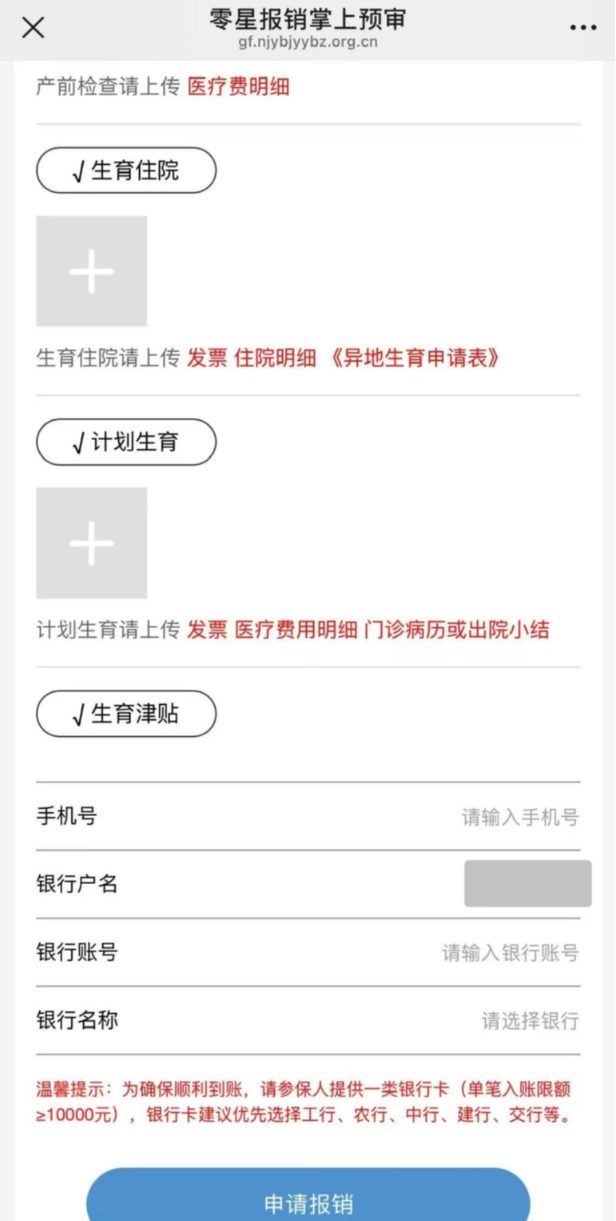Edit the 银行户名 field
This screenshot has height=1221, width=616.
527,884
